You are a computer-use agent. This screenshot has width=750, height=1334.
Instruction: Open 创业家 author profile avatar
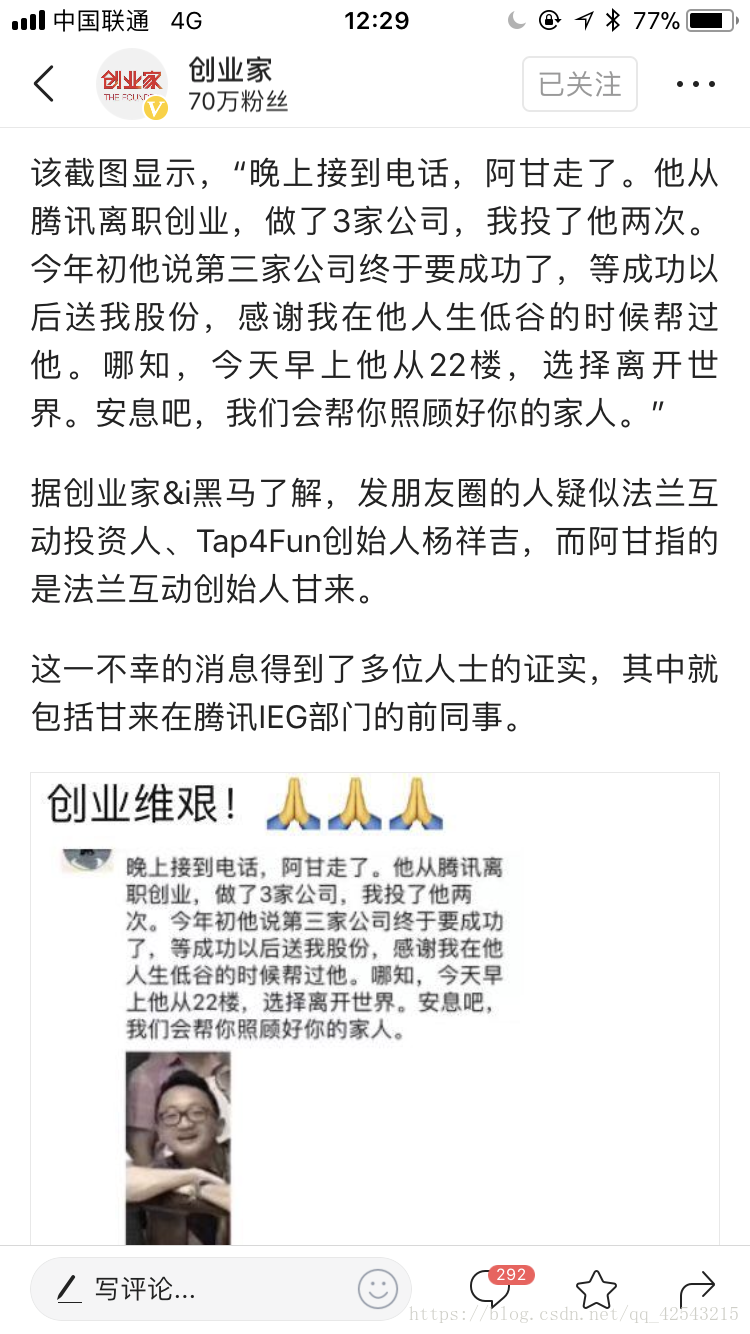coord(133,84)
